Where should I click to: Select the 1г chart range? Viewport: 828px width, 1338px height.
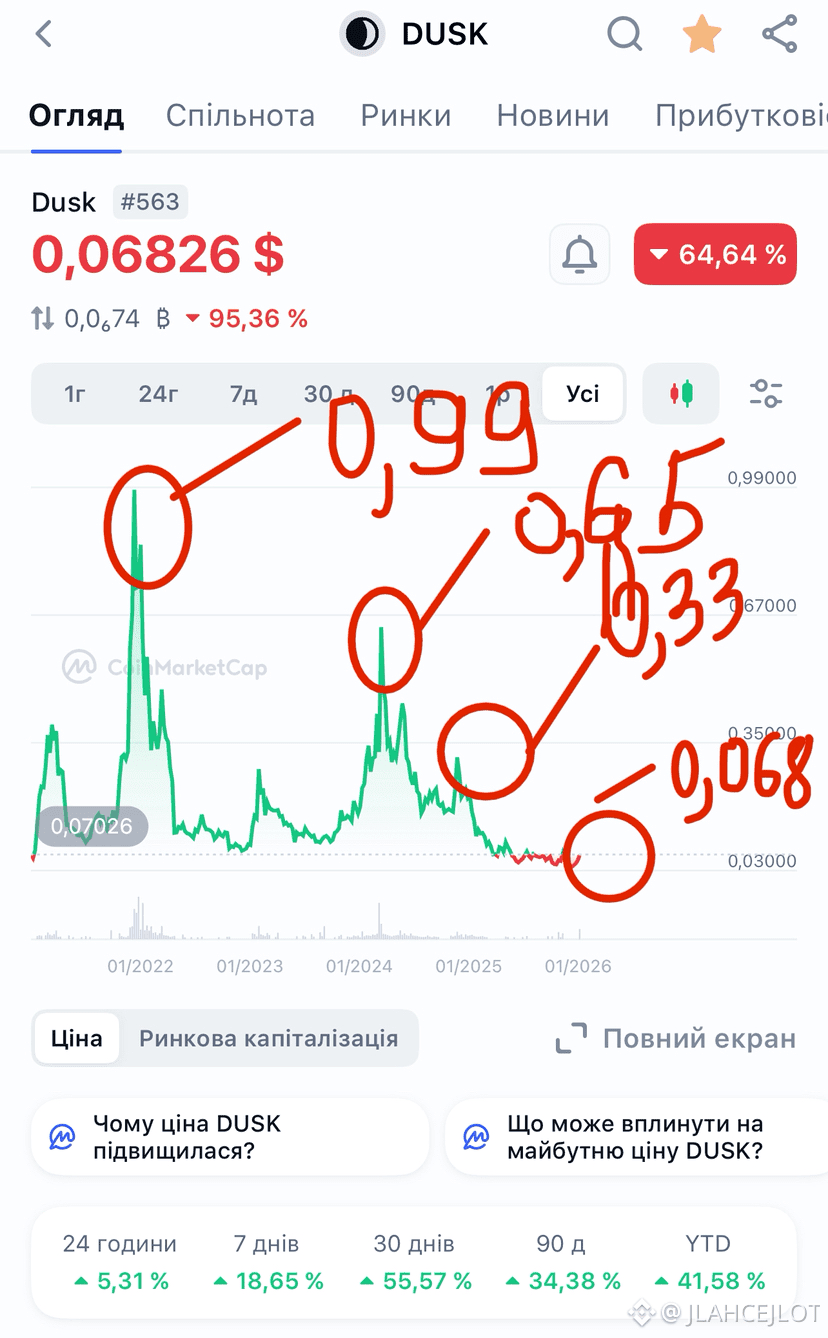pyautogui.click(x=75, y=394)
